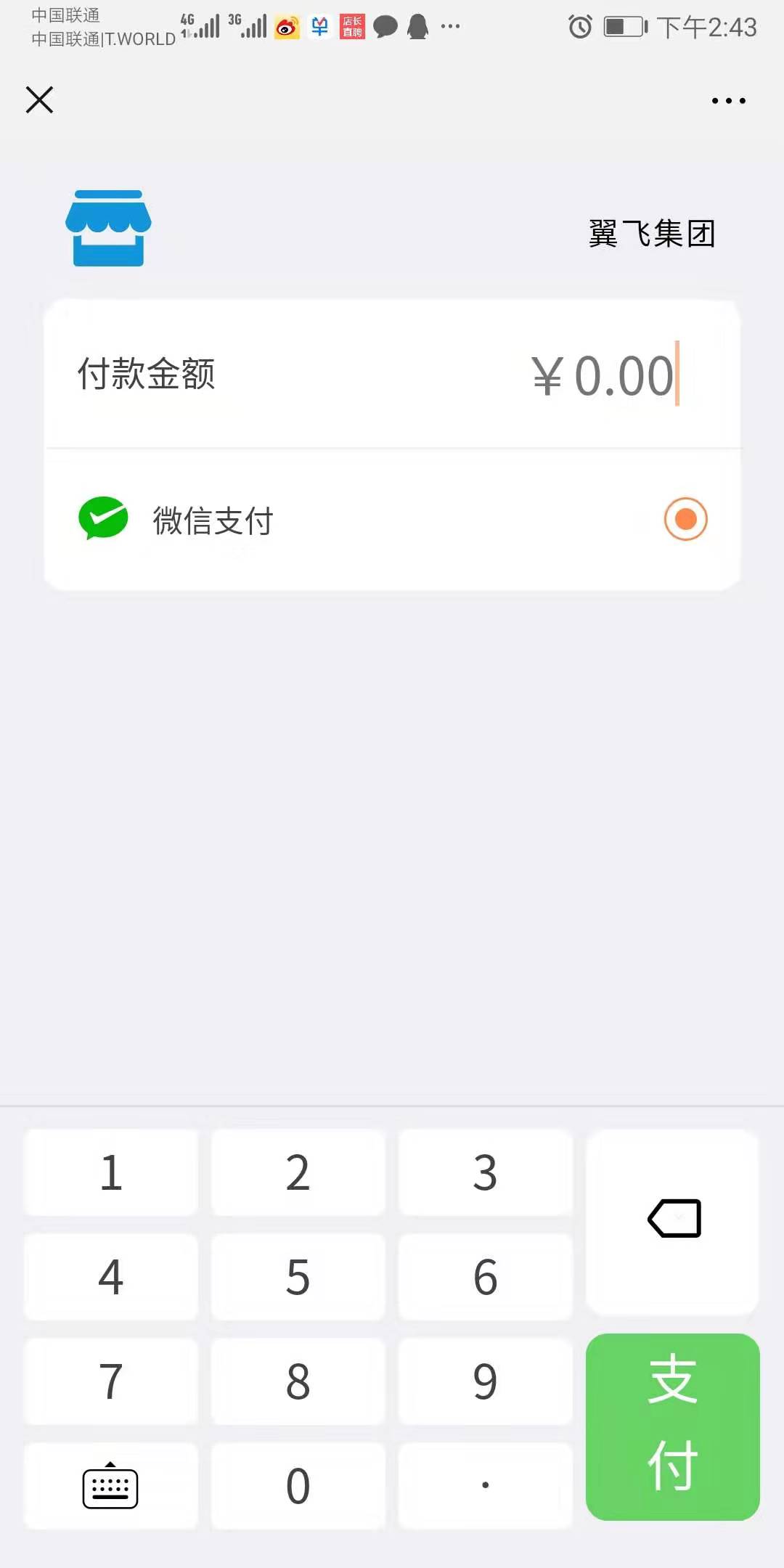The width and height of the screenshot is (784, 1568).
Task: Enter digit 3 on the keypad
Action: [x=486, y=1172]
